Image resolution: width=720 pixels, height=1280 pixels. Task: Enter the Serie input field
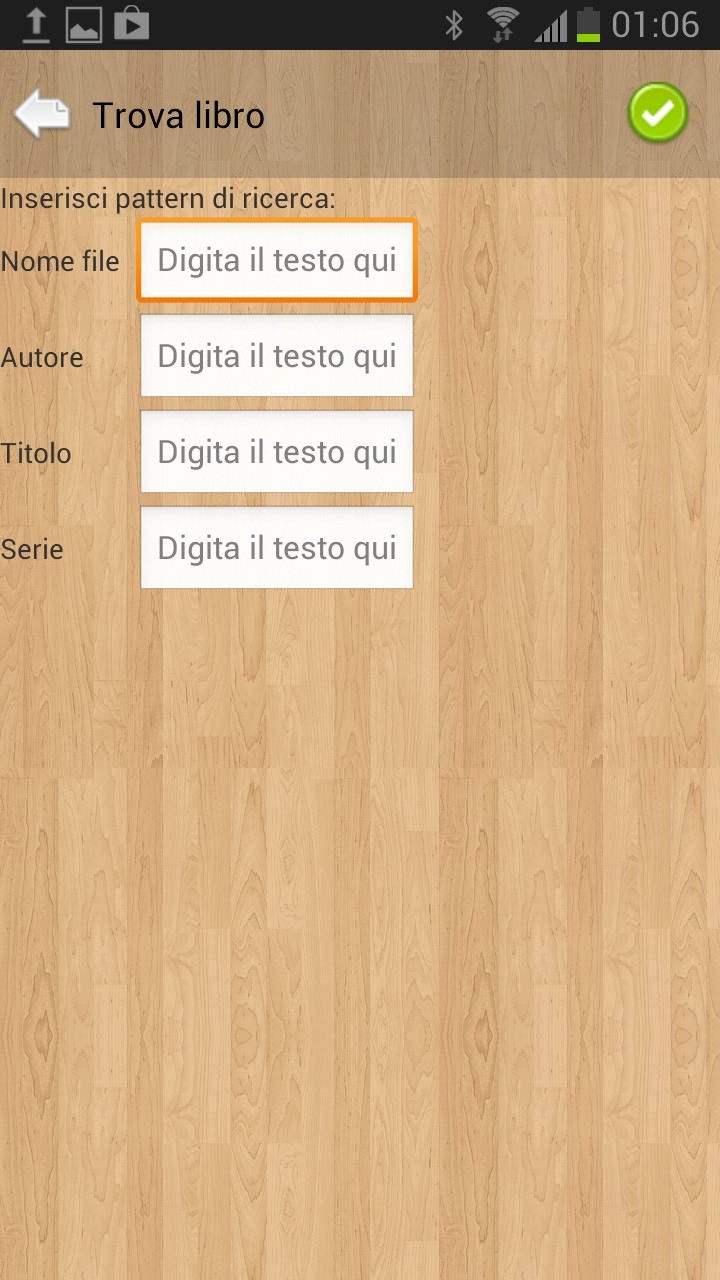(277, 548)
